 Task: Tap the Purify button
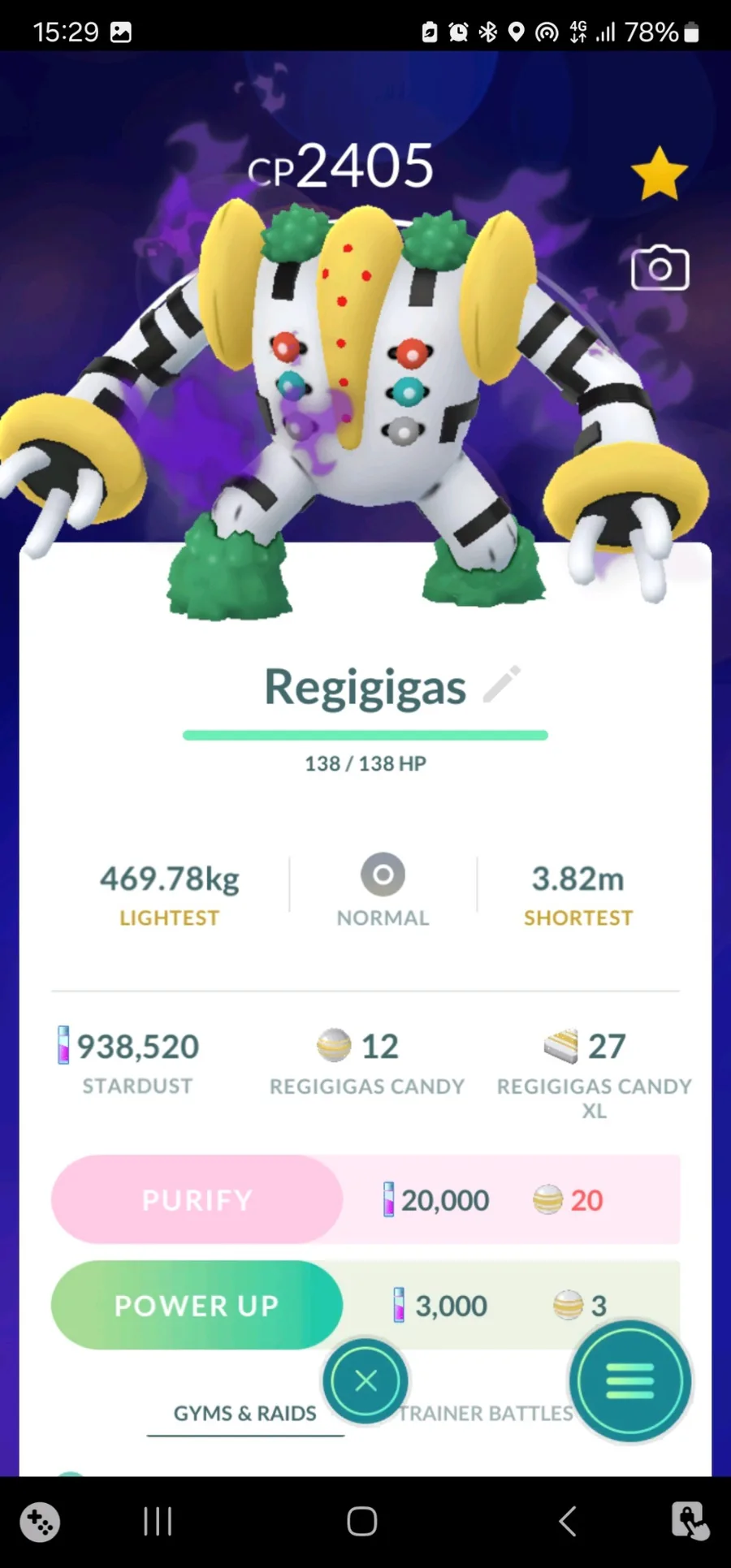[x=197, y=1199]
